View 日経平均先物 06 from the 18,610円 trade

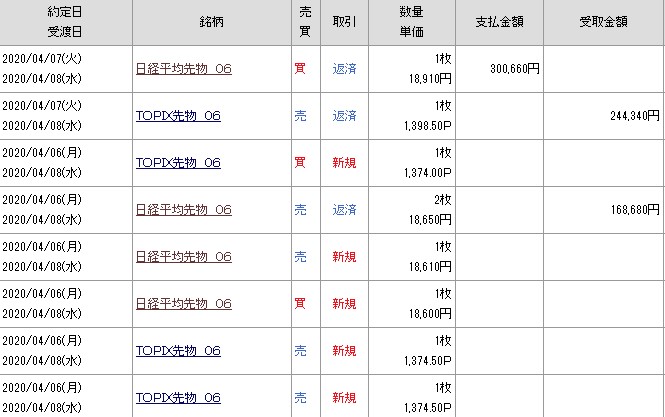(x=183, y=257)
